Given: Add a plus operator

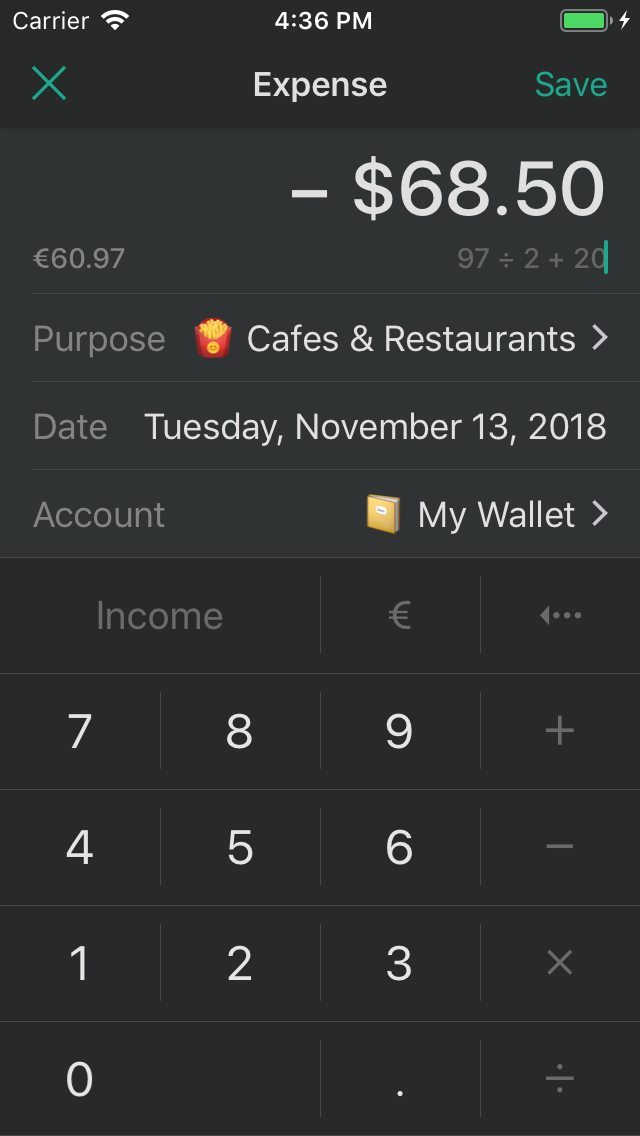Looking at the screenshot, I should pos(560,732).
